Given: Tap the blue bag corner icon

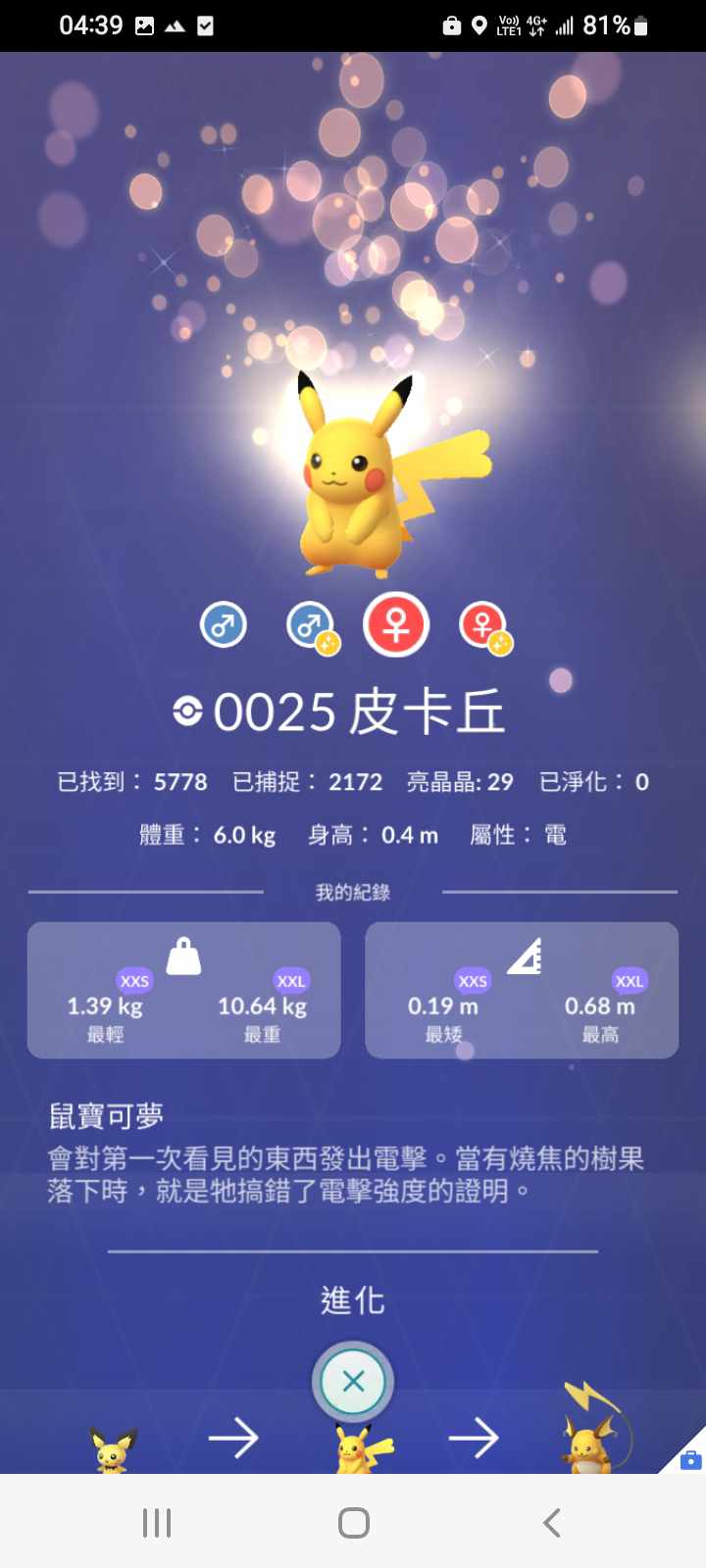Looking at the screenshot, I should coord(689,1458).
